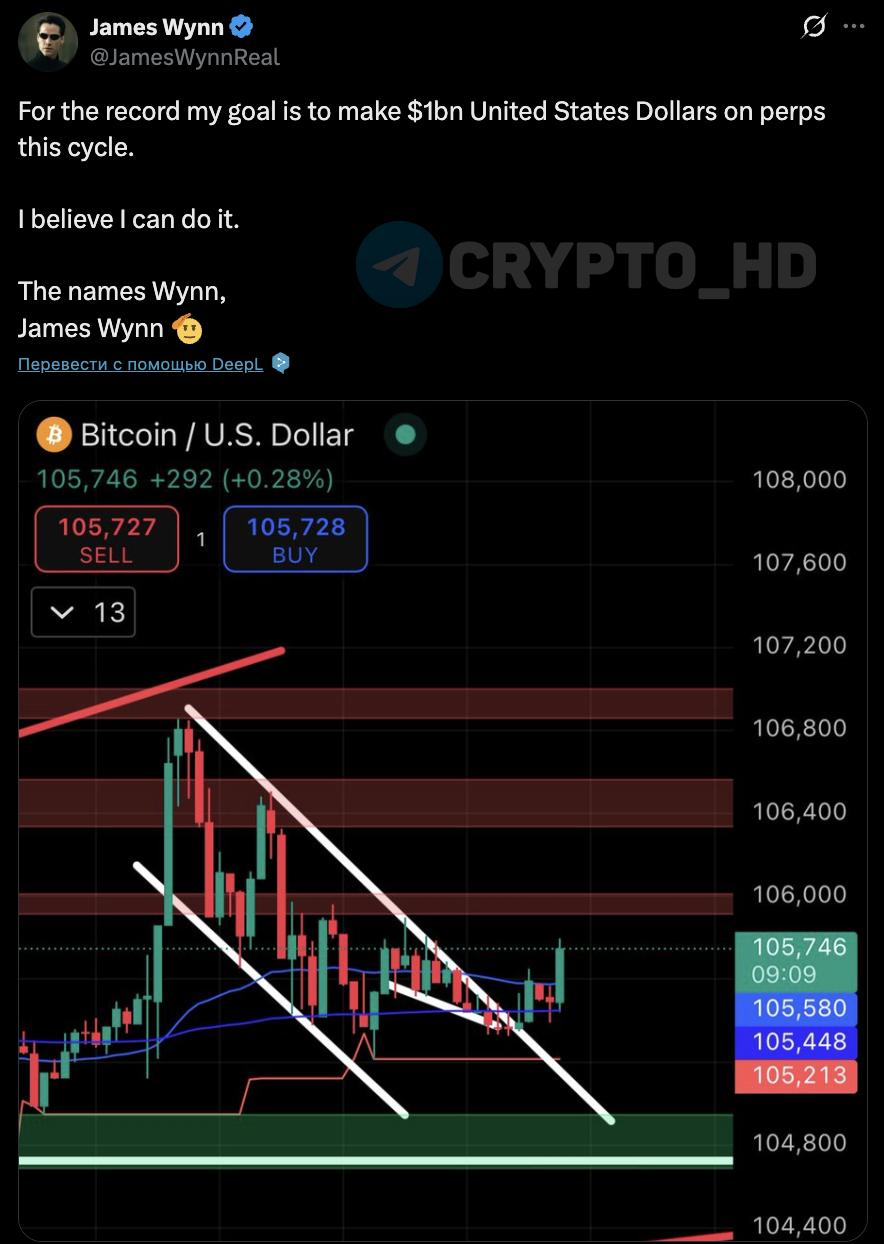
Task: Open the James Wynn display name link
Action: point(156,27)
